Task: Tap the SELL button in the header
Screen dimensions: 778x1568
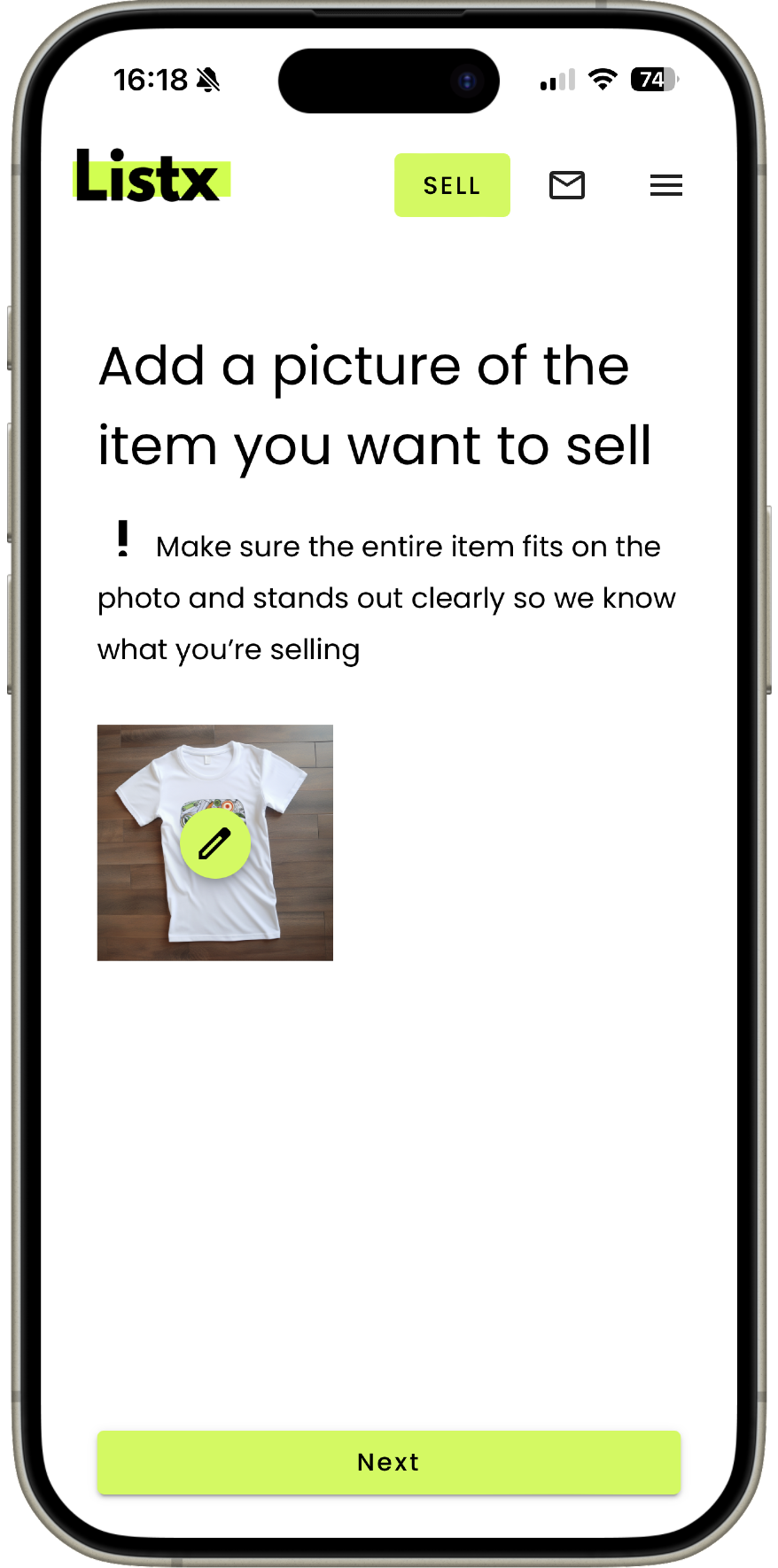Action: [452, 185]
